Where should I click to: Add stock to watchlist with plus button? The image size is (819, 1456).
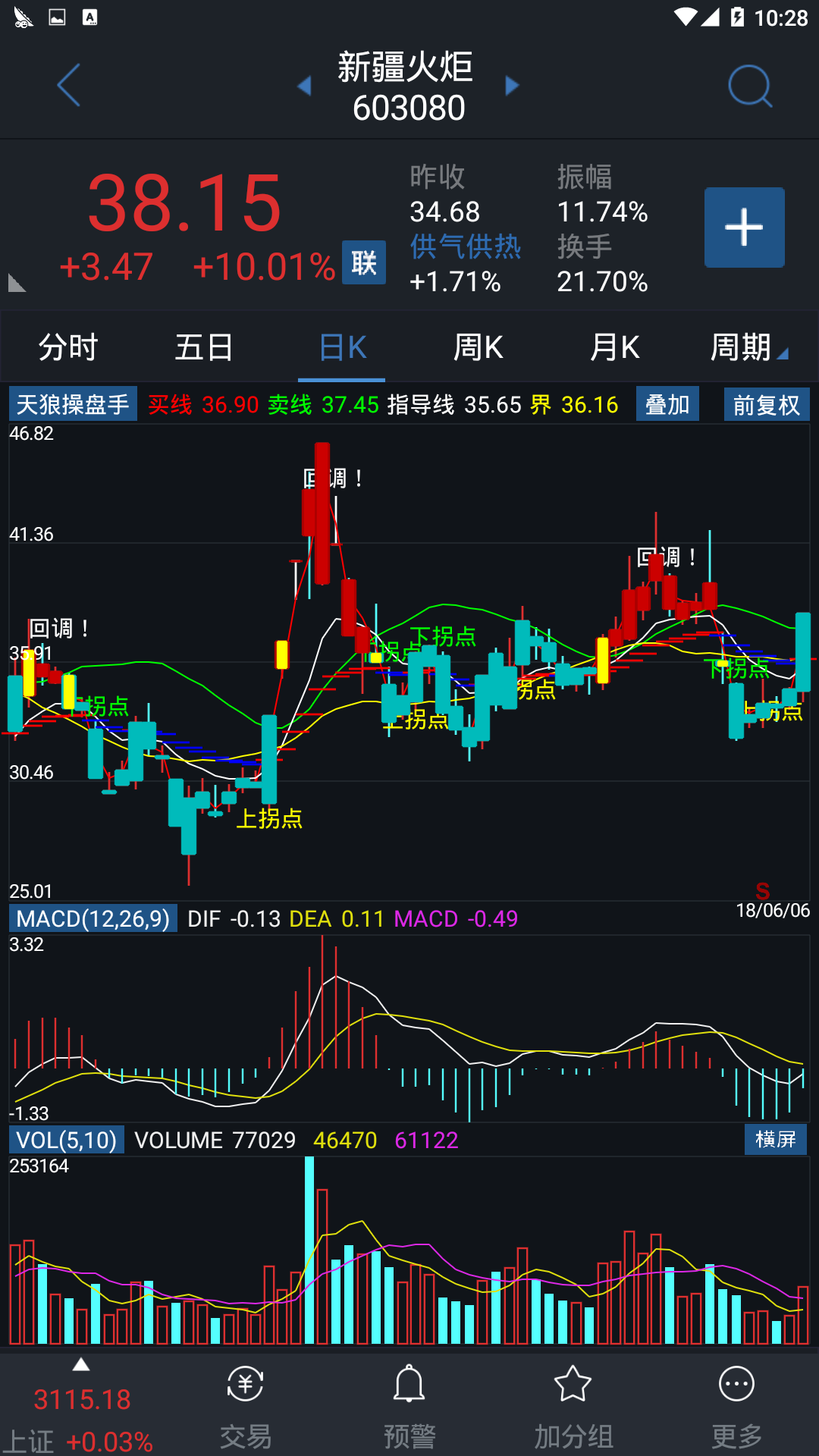tap(744, 227)
